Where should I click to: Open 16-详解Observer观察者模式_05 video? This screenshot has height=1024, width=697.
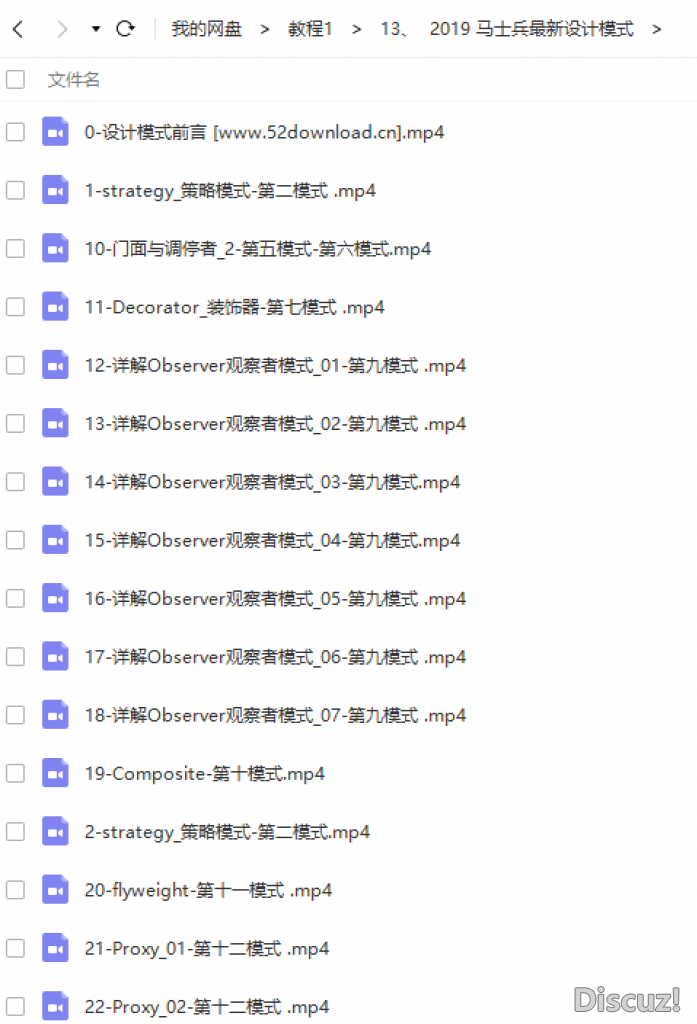point(275,598)
